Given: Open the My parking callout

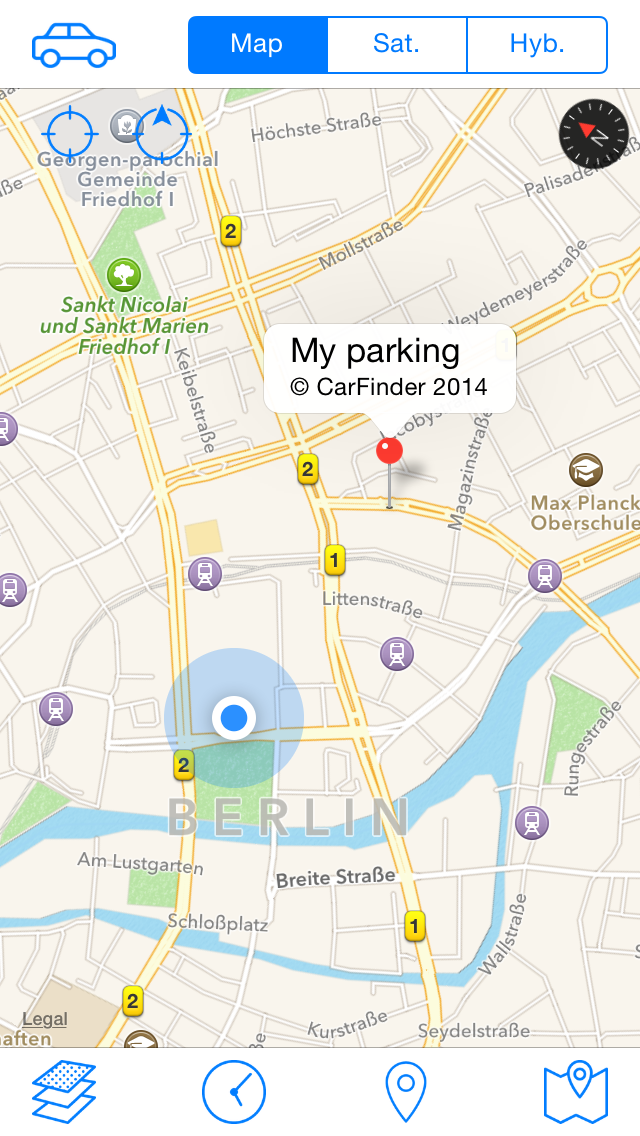Looking at the screenshot, I should (389, 367).
